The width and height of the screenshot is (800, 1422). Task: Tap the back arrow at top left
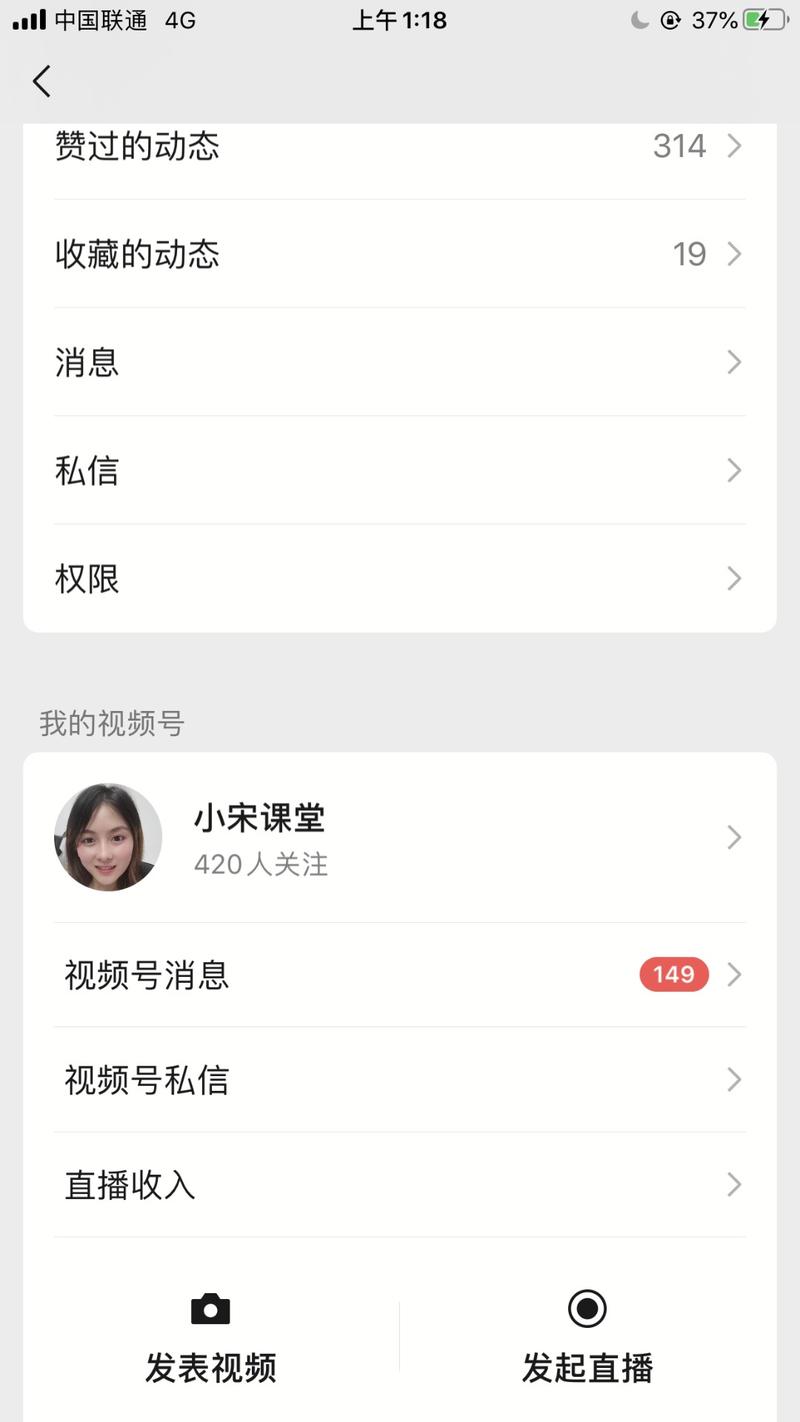click(x=40, y=81)
